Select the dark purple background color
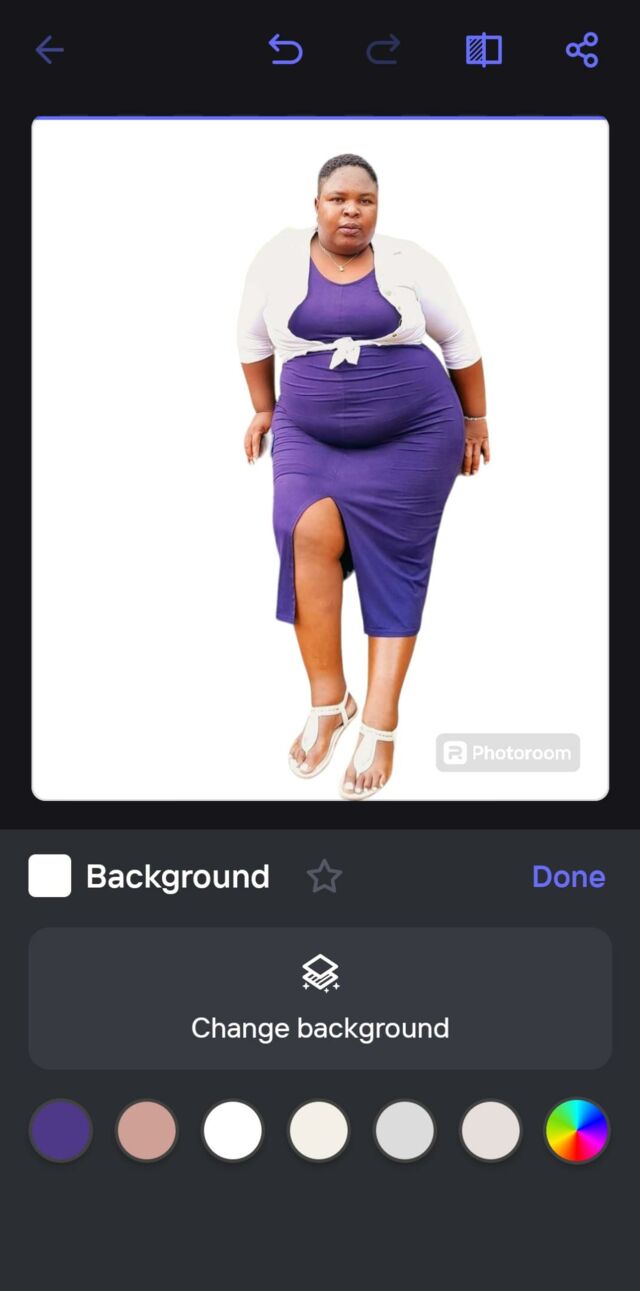The image size is (640, 1291). (61, 1131)
